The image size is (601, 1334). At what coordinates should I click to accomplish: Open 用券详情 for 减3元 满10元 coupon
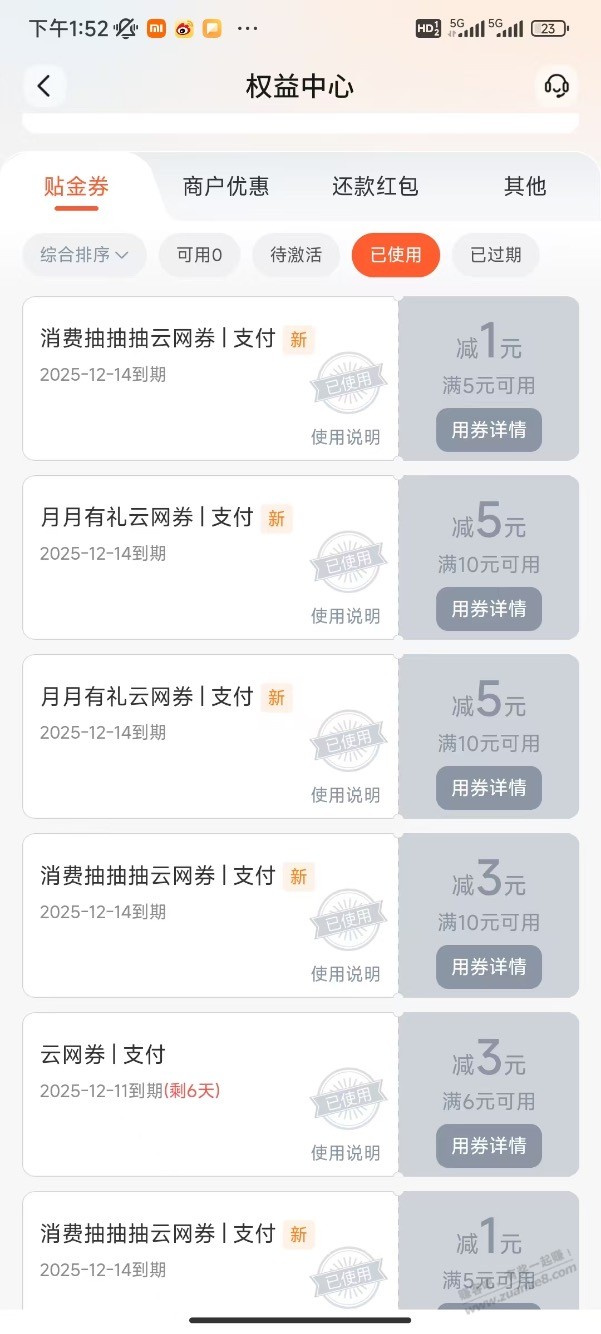tap(489, 967)
